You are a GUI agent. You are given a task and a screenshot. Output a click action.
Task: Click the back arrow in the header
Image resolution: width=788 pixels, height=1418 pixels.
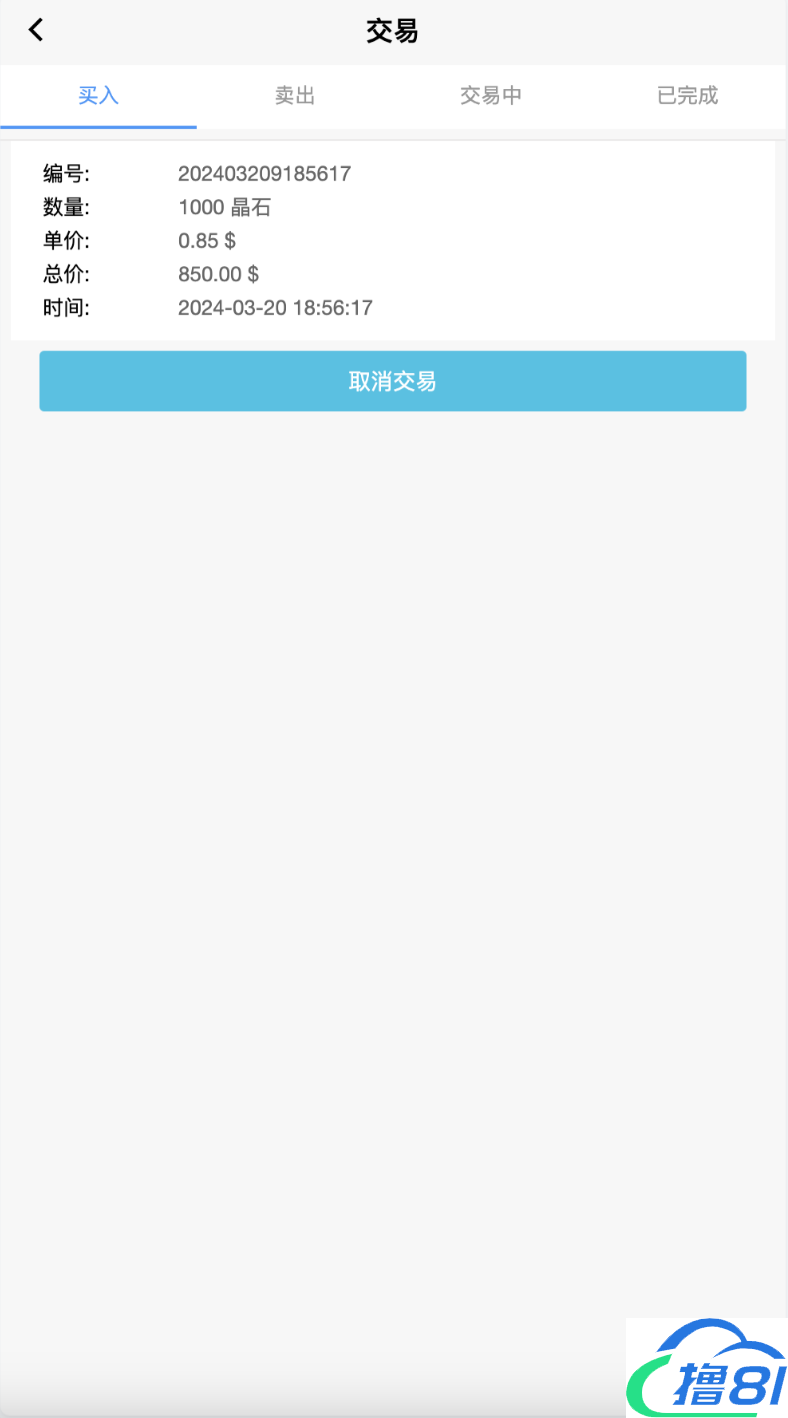point(36,30)
